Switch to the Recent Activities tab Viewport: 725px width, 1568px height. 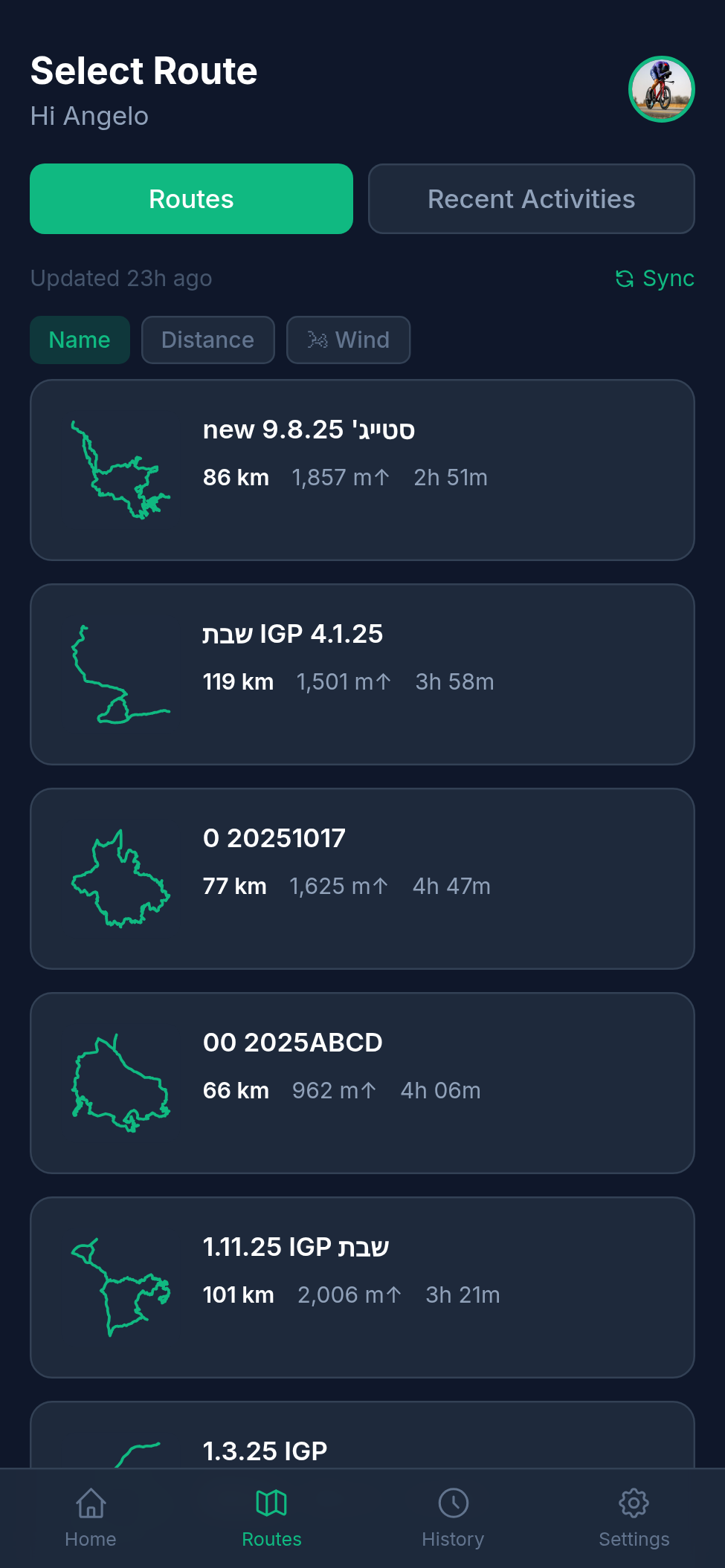click(x=531, y=198)
